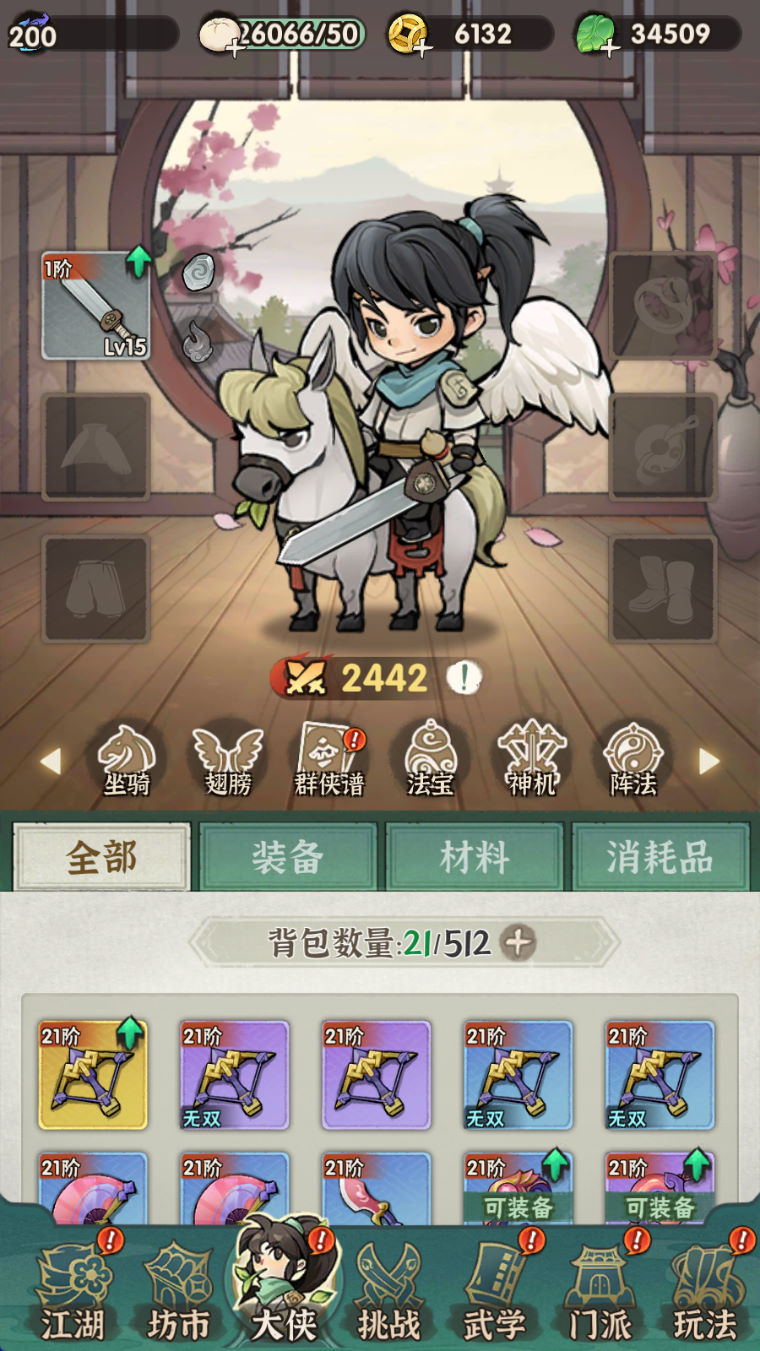Open the 法宝 treasure menu

pos(430,760)
